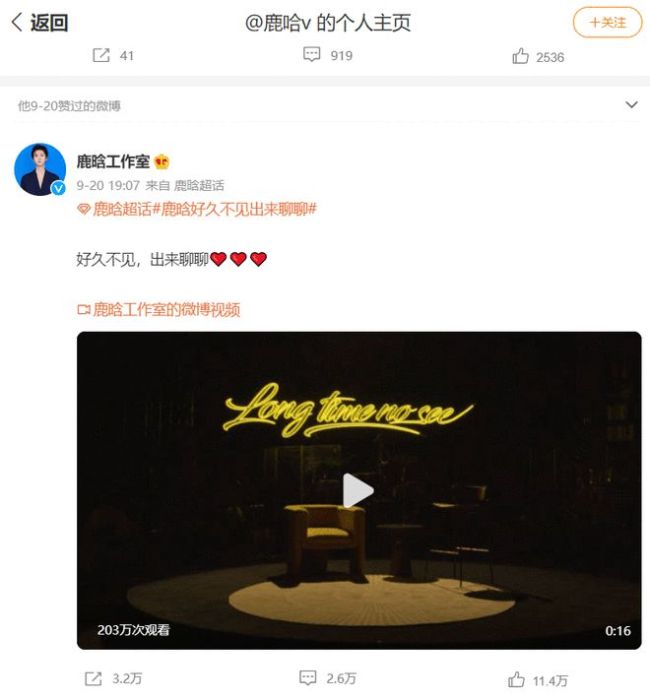
Task: Open the 鹿晗工作室 username link
Action: 113,161
